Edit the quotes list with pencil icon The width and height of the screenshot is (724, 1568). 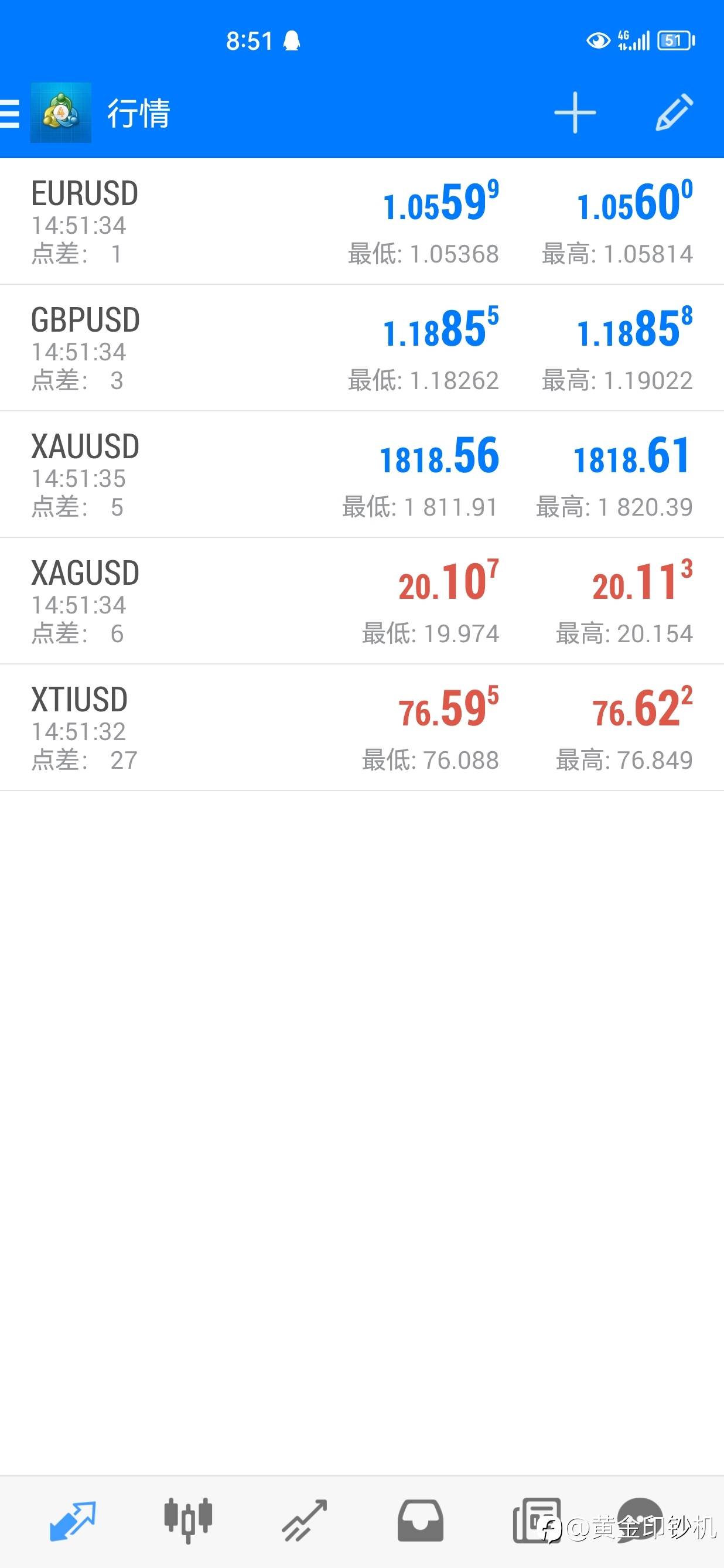tap(674, 112)
